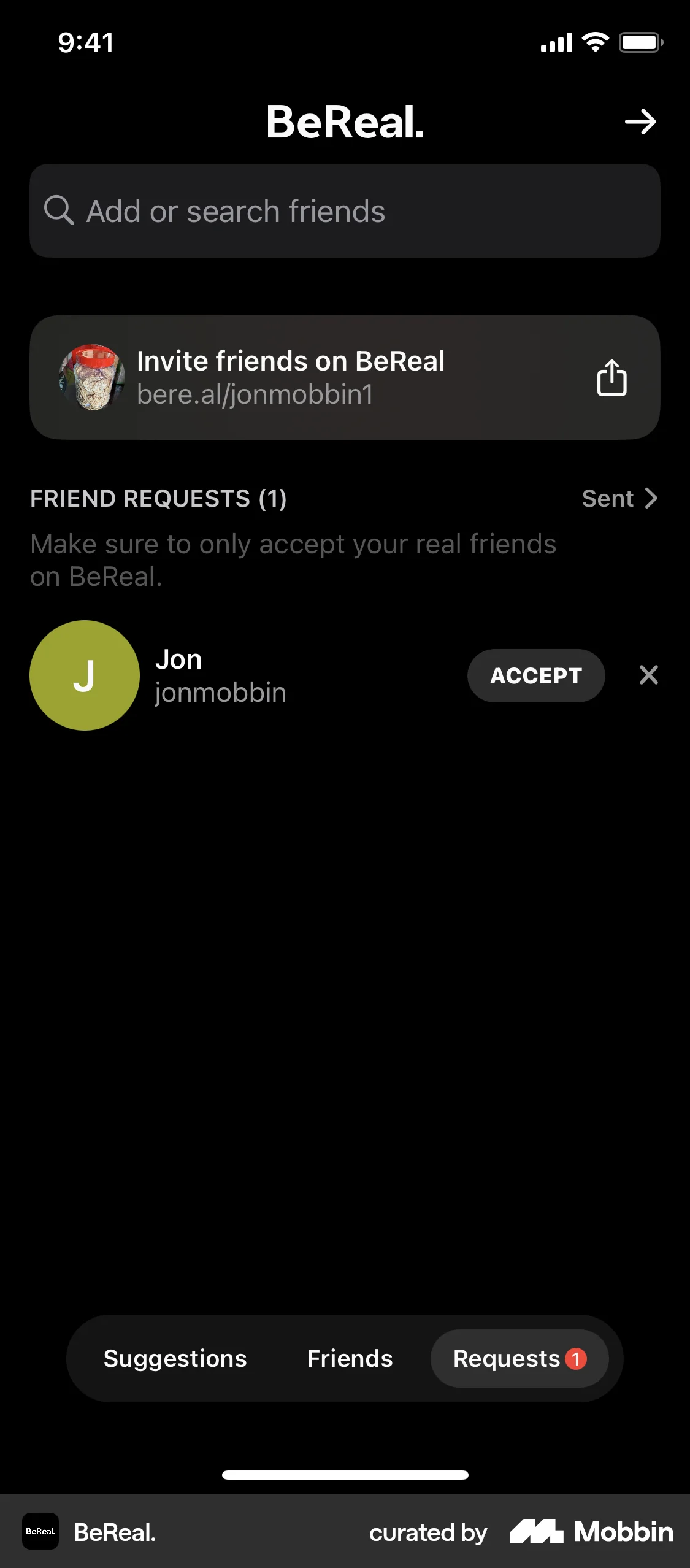Click the BeReal logo in the bottom bar

pyautogui.click(x=39, y=1532)
